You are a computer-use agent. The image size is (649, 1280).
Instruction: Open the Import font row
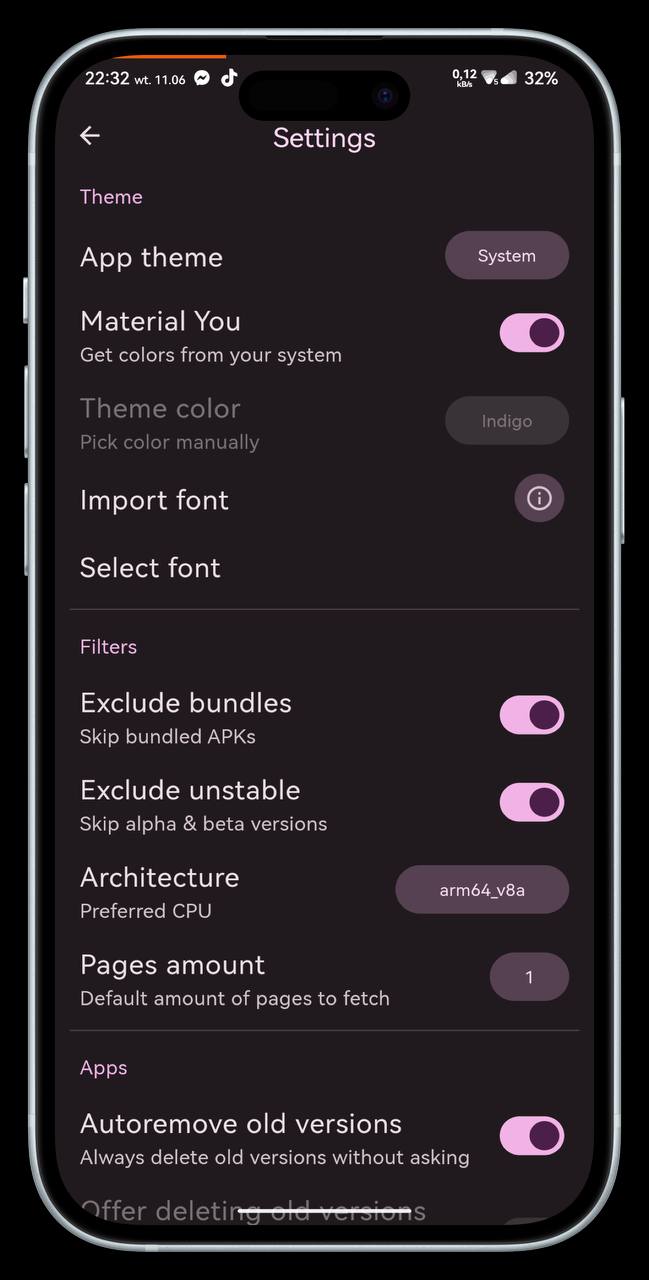[x=155, y=500]
